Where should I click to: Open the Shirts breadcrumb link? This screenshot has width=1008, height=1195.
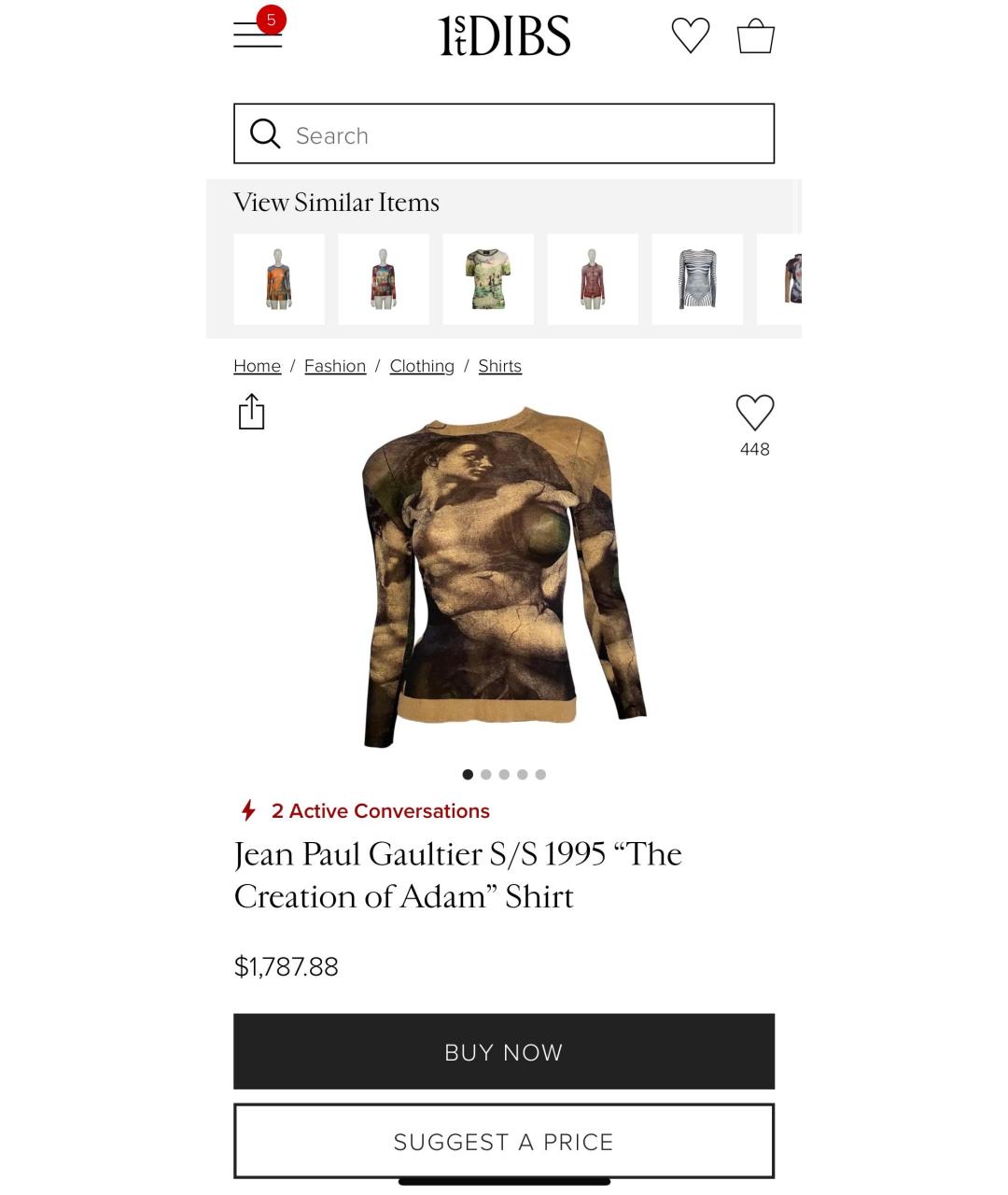tap(499, 366)
